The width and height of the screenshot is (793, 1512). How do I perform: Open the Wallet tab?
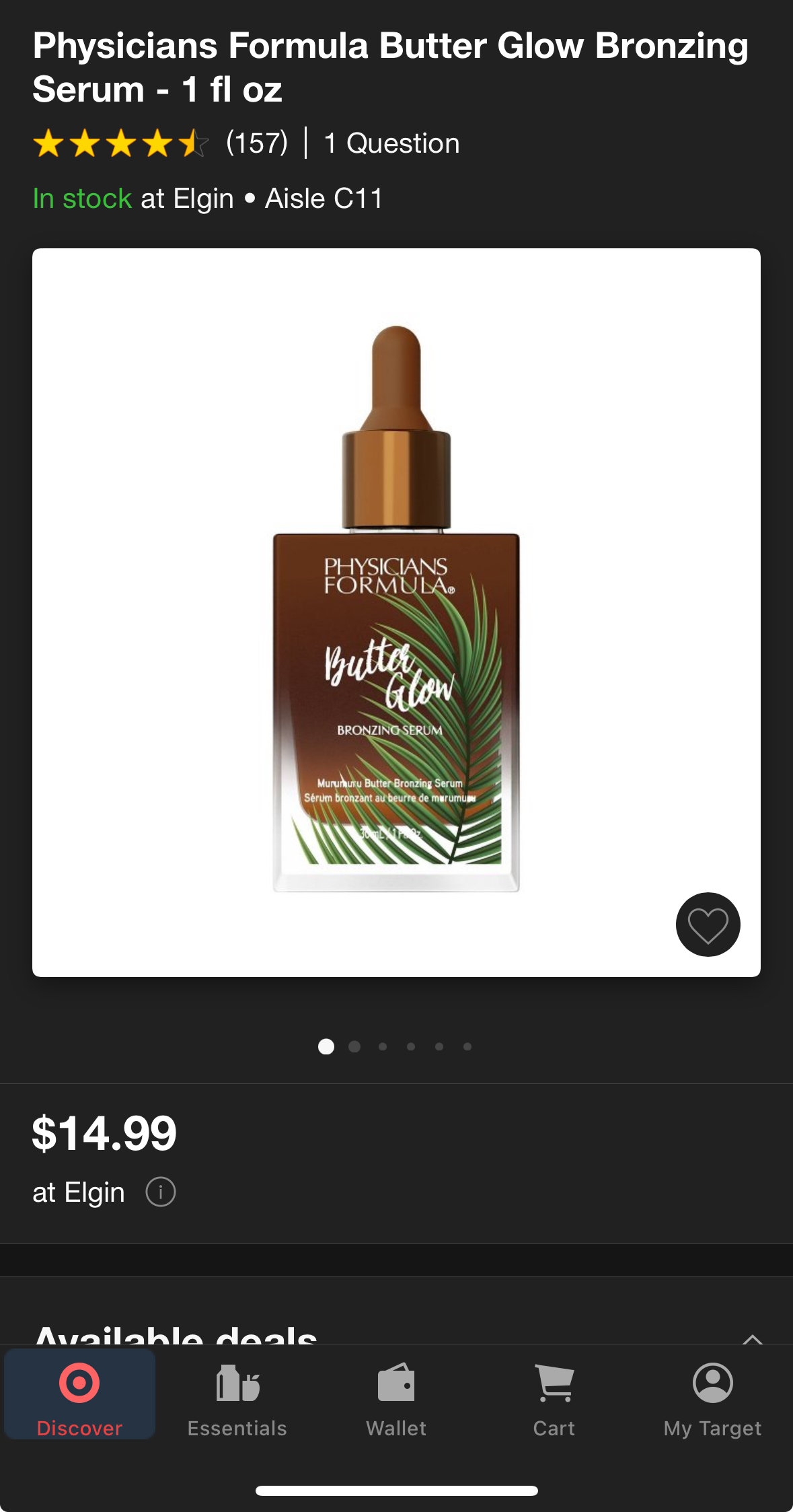pos(396,1397)
